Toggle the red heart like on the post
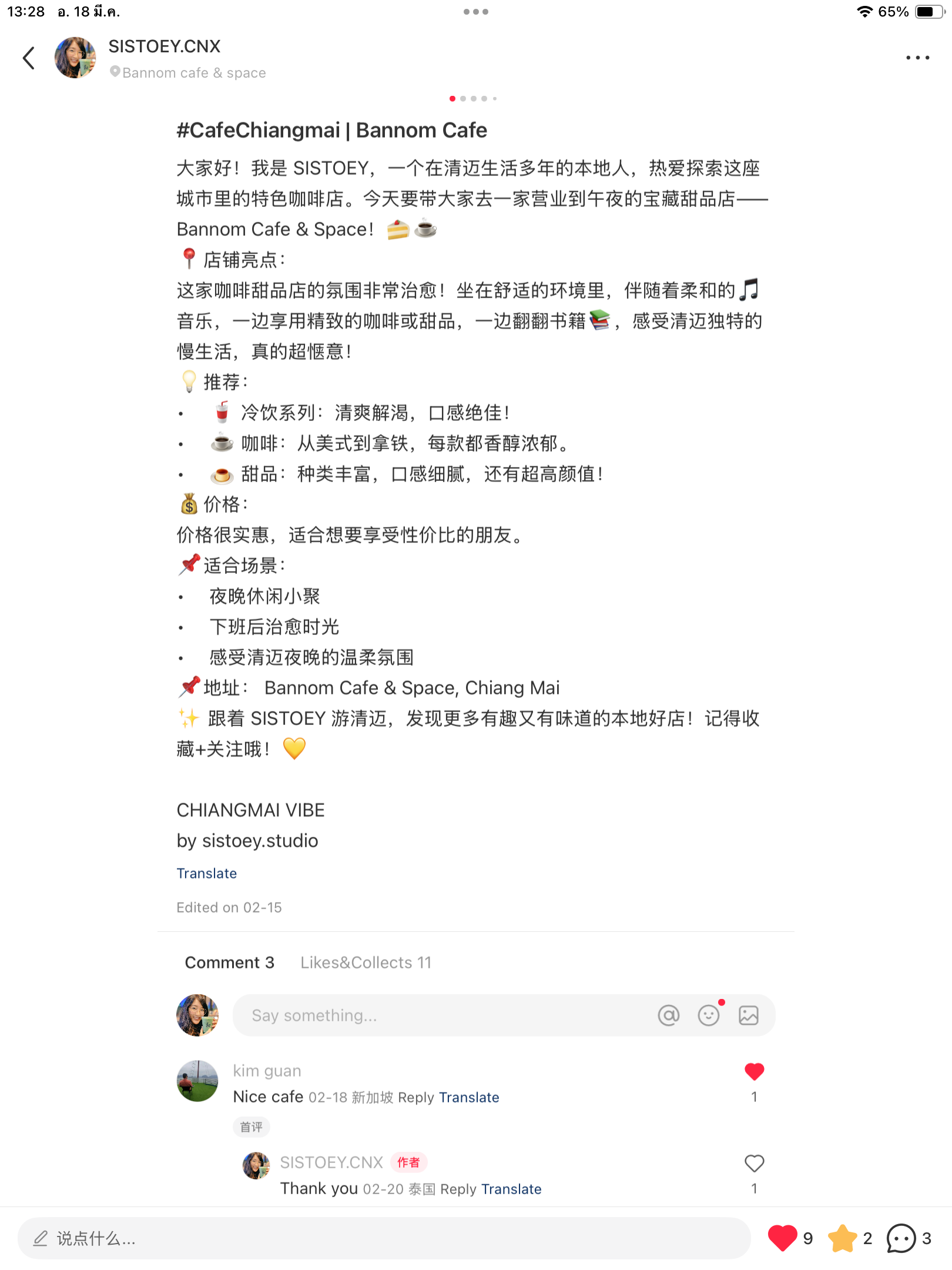The width and height of the screenshot is (952, 1270). click(782, 1238)
